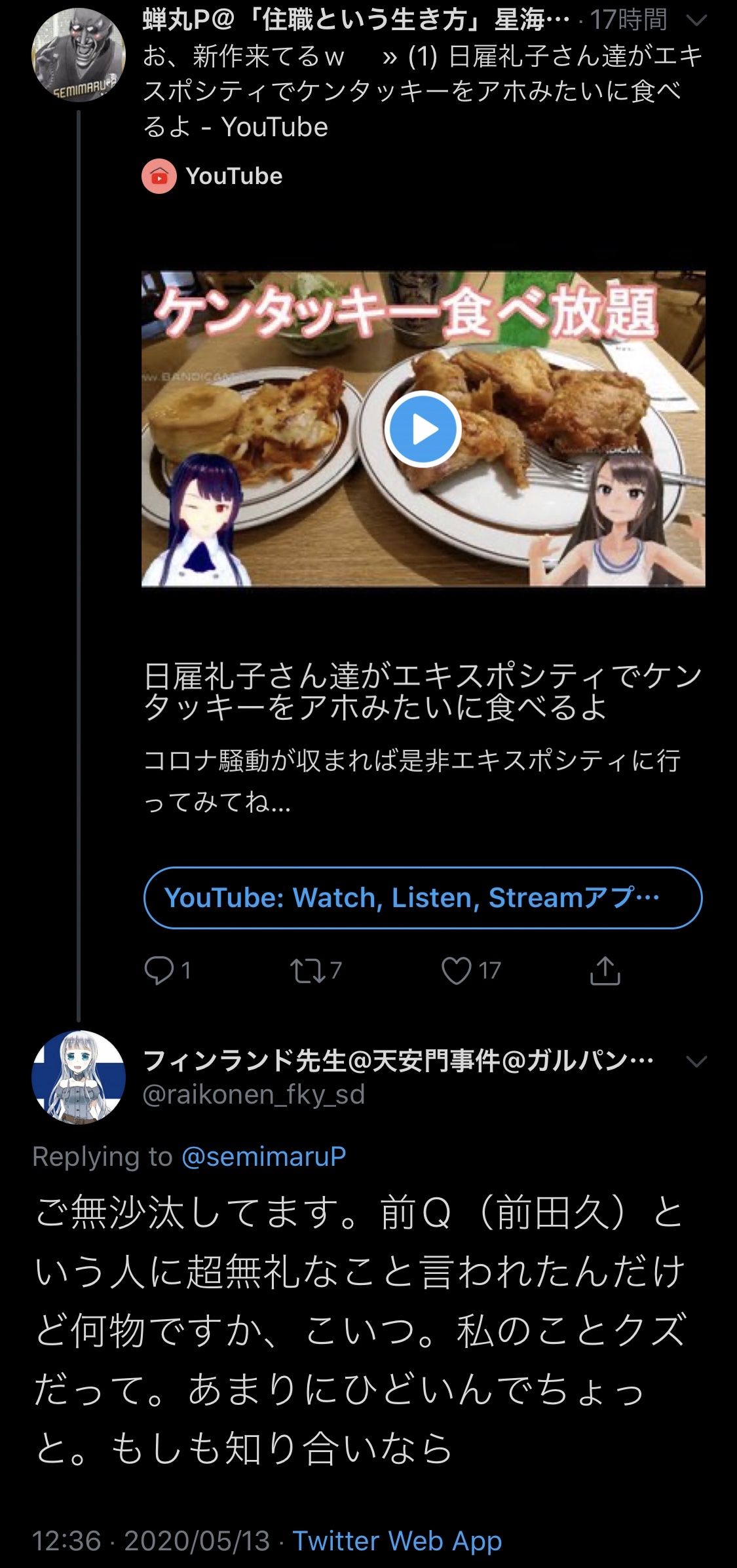Open 蝉丸P's profile picture
This screenshot has height=1568, width=737.
79,55
